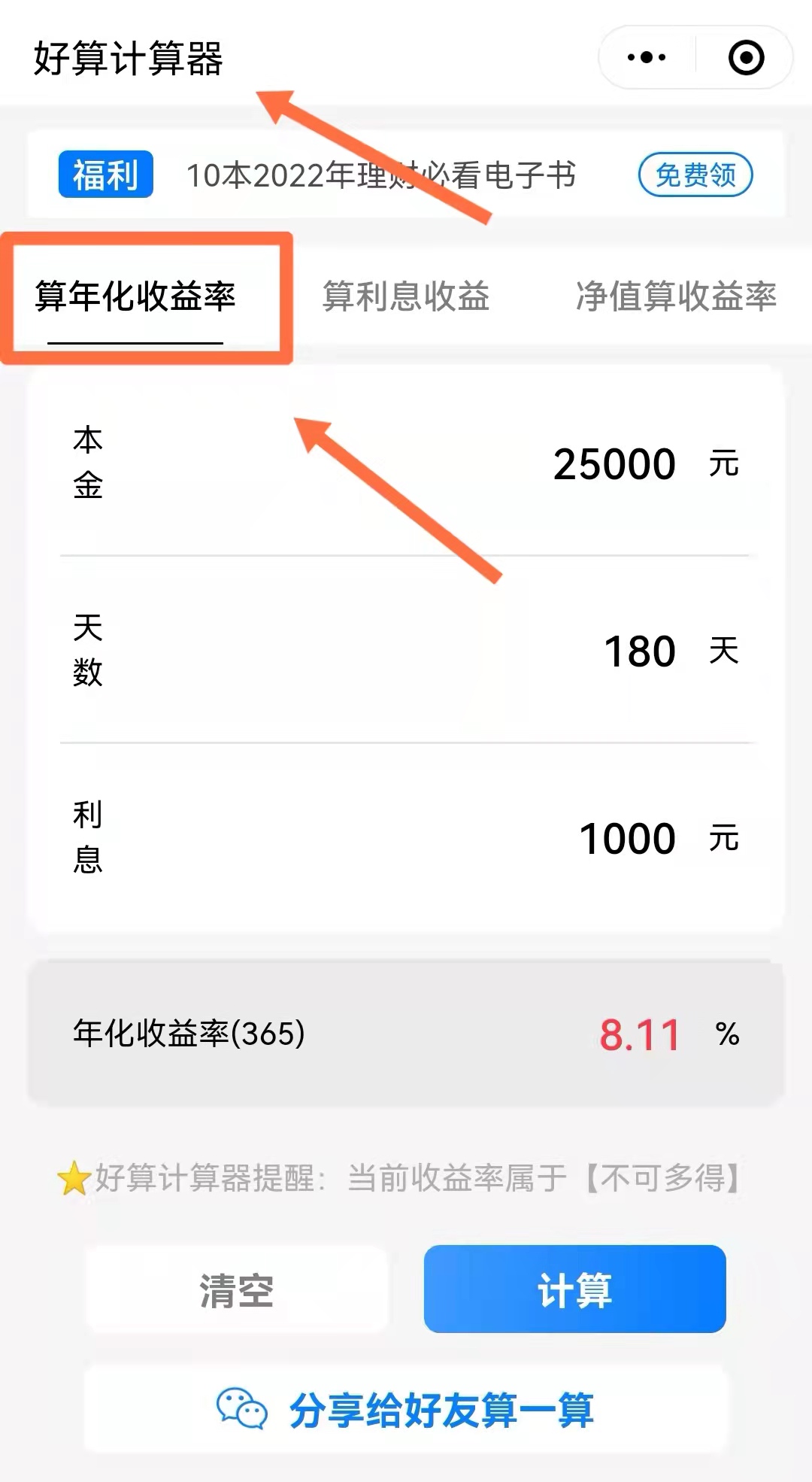
Task: Open the mini program more-options menu
Action: click(647, 57)
